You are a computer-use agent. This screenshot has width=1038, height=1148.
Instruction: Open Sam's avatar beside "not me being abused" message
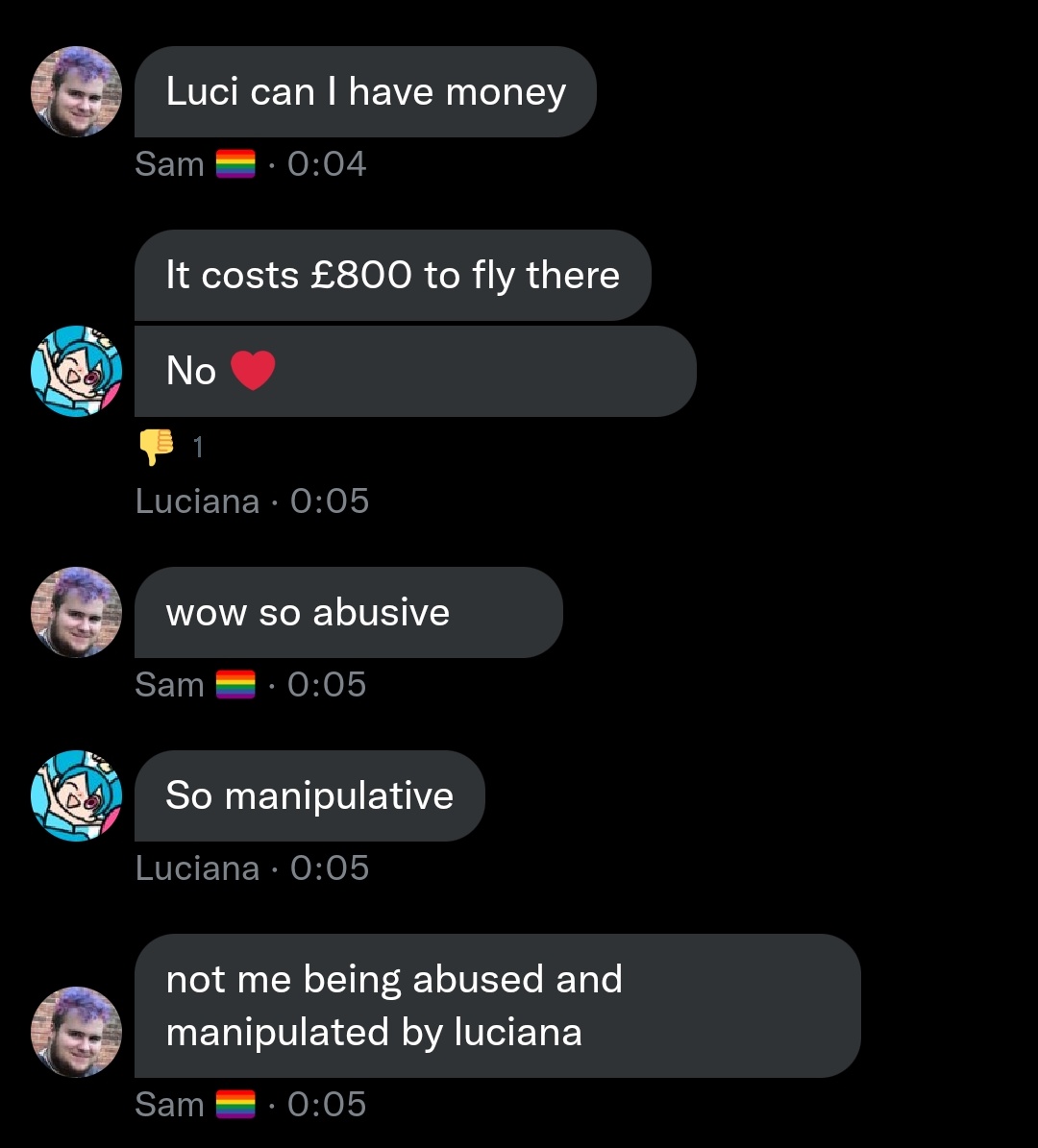click(77, 1032)
